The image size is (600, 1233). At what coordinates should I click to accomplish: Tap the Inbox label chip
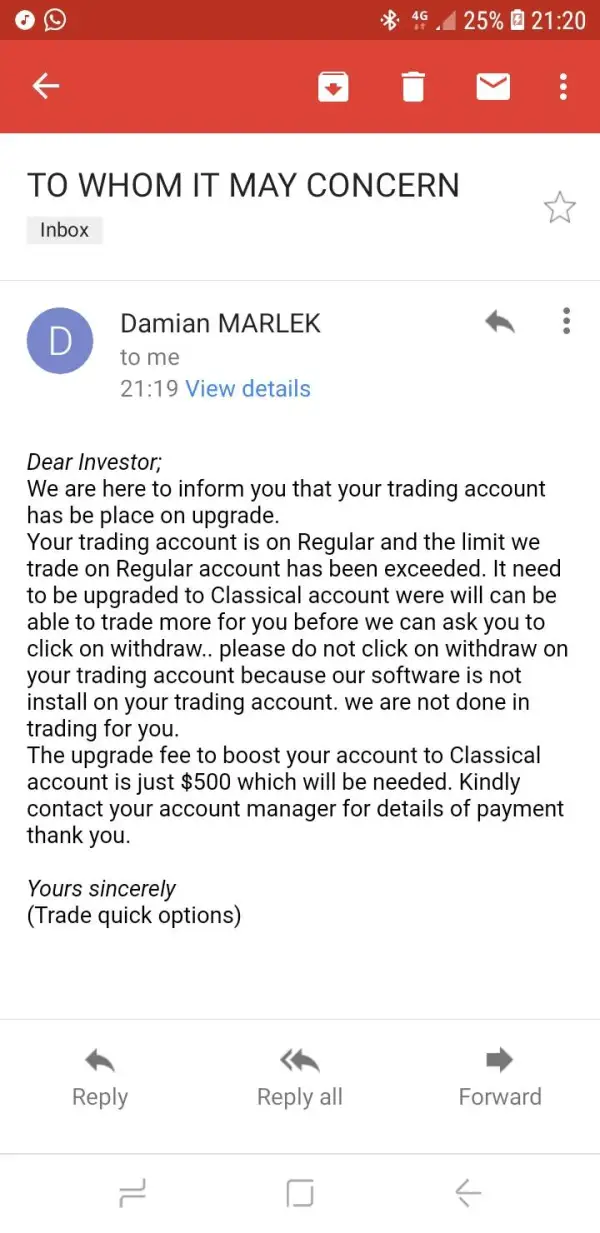64,230
